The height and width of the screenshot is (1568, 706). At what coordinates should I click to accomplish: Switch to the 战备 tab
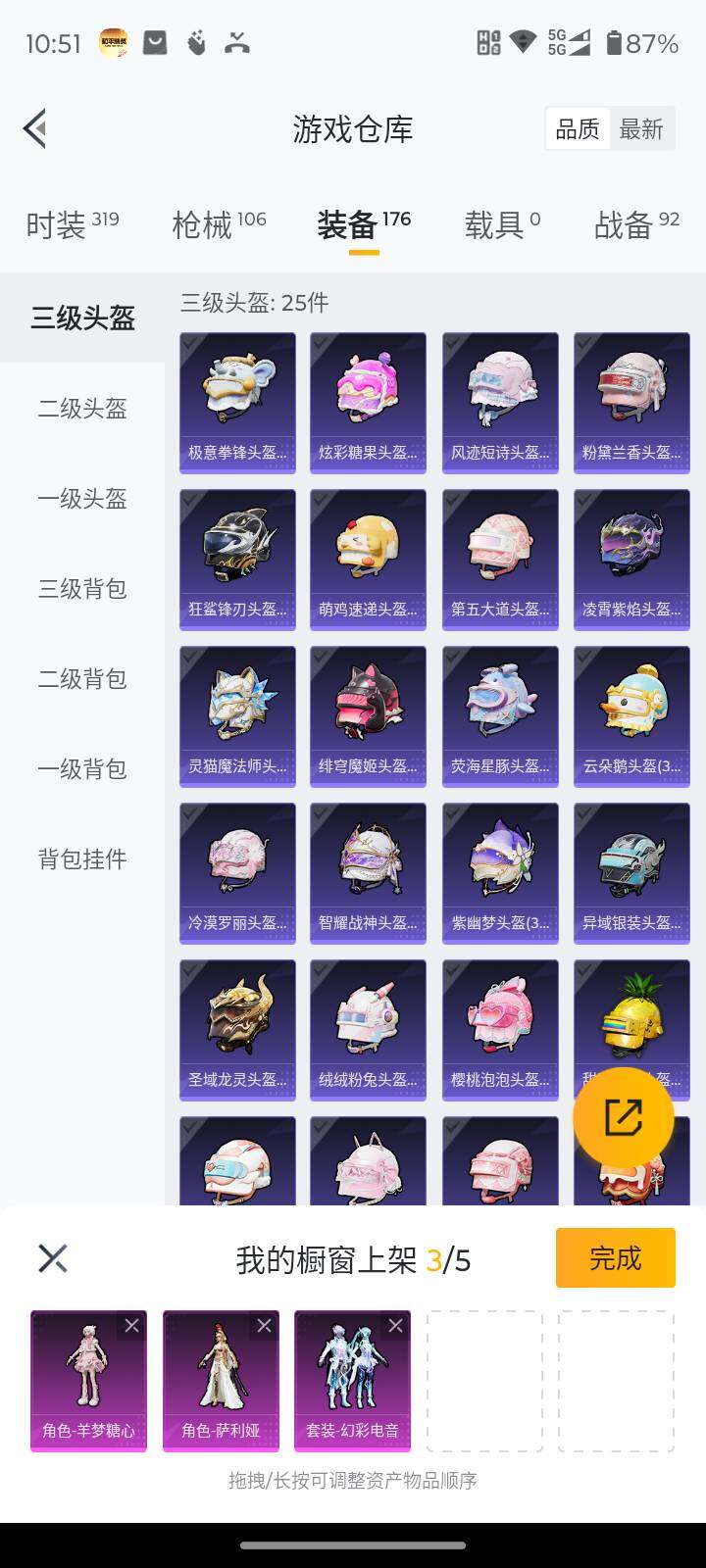click(x=636, y=224)
